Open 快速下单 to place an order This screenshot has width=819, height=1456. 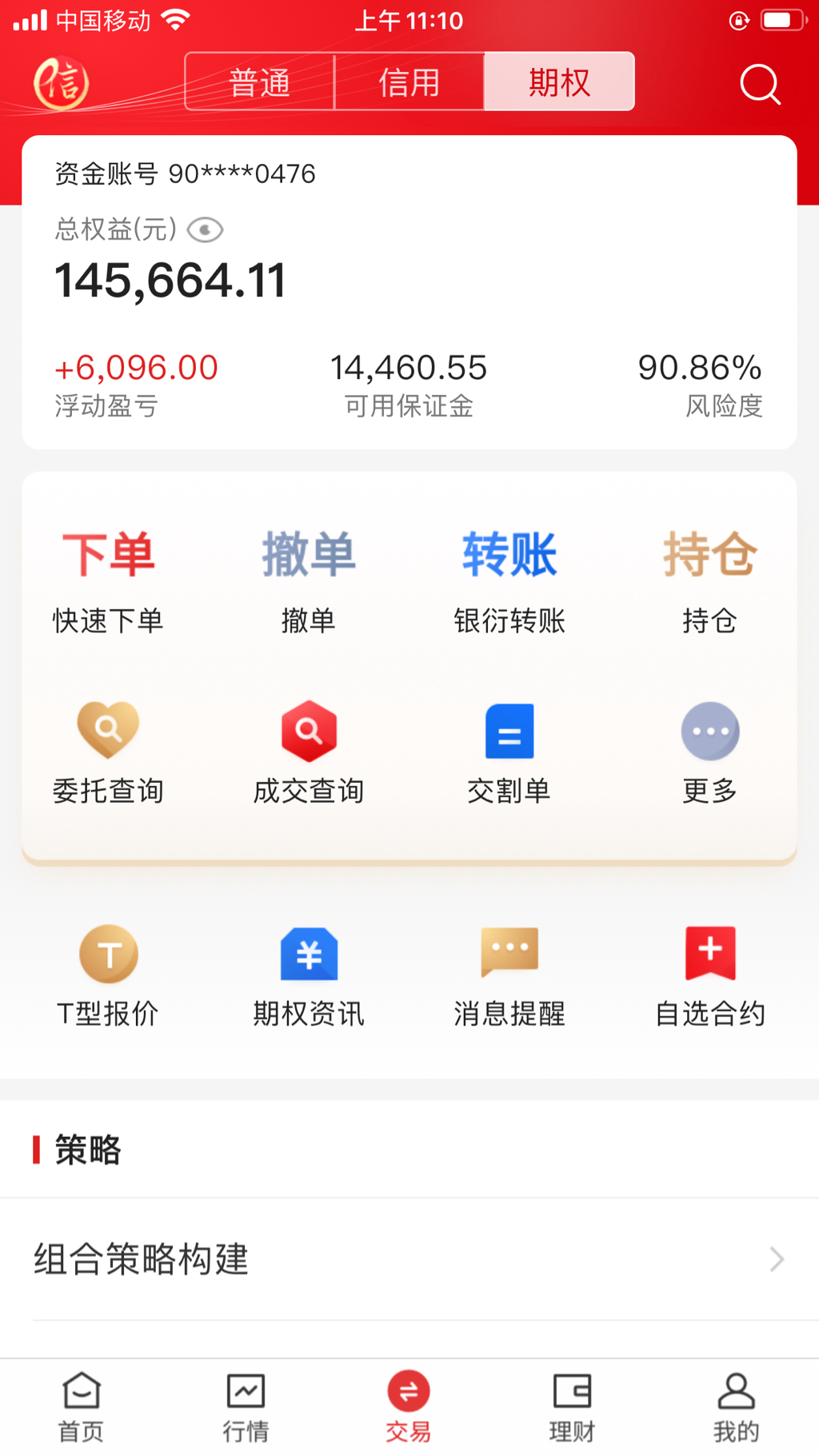(x=108, y=581)
